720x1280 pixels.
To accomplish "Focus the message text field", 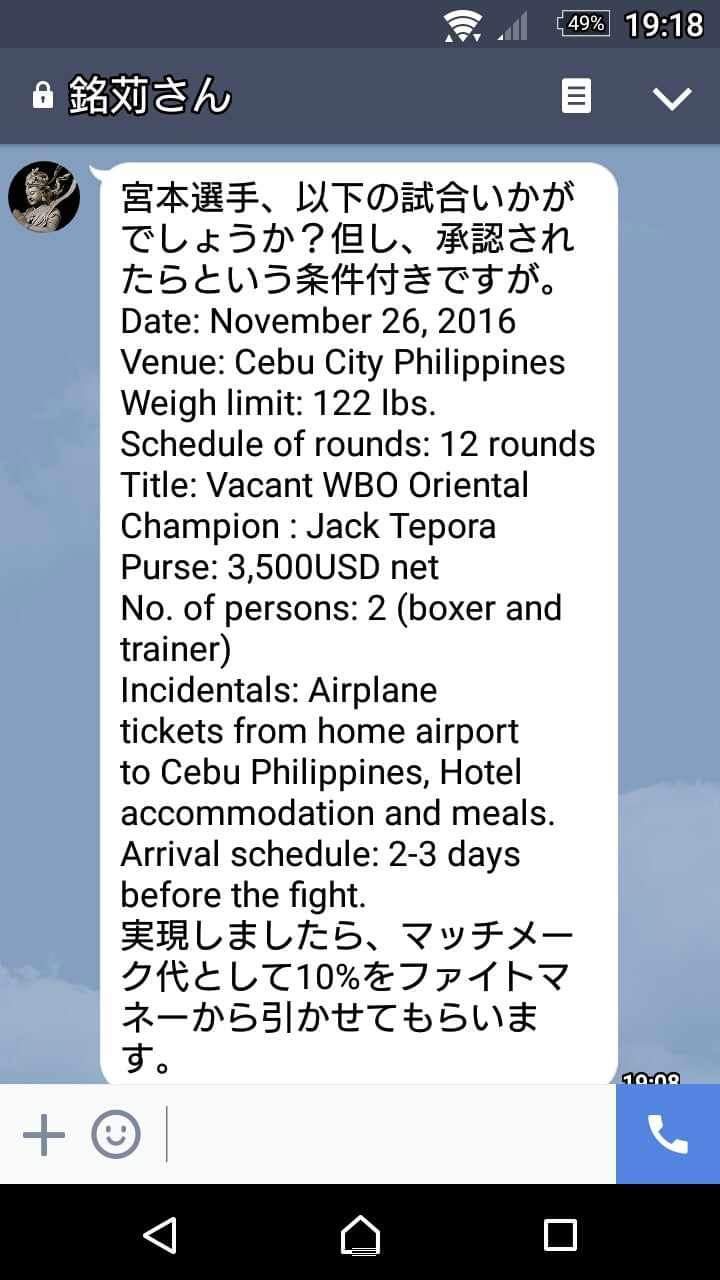I will [x=390, y=1135].
